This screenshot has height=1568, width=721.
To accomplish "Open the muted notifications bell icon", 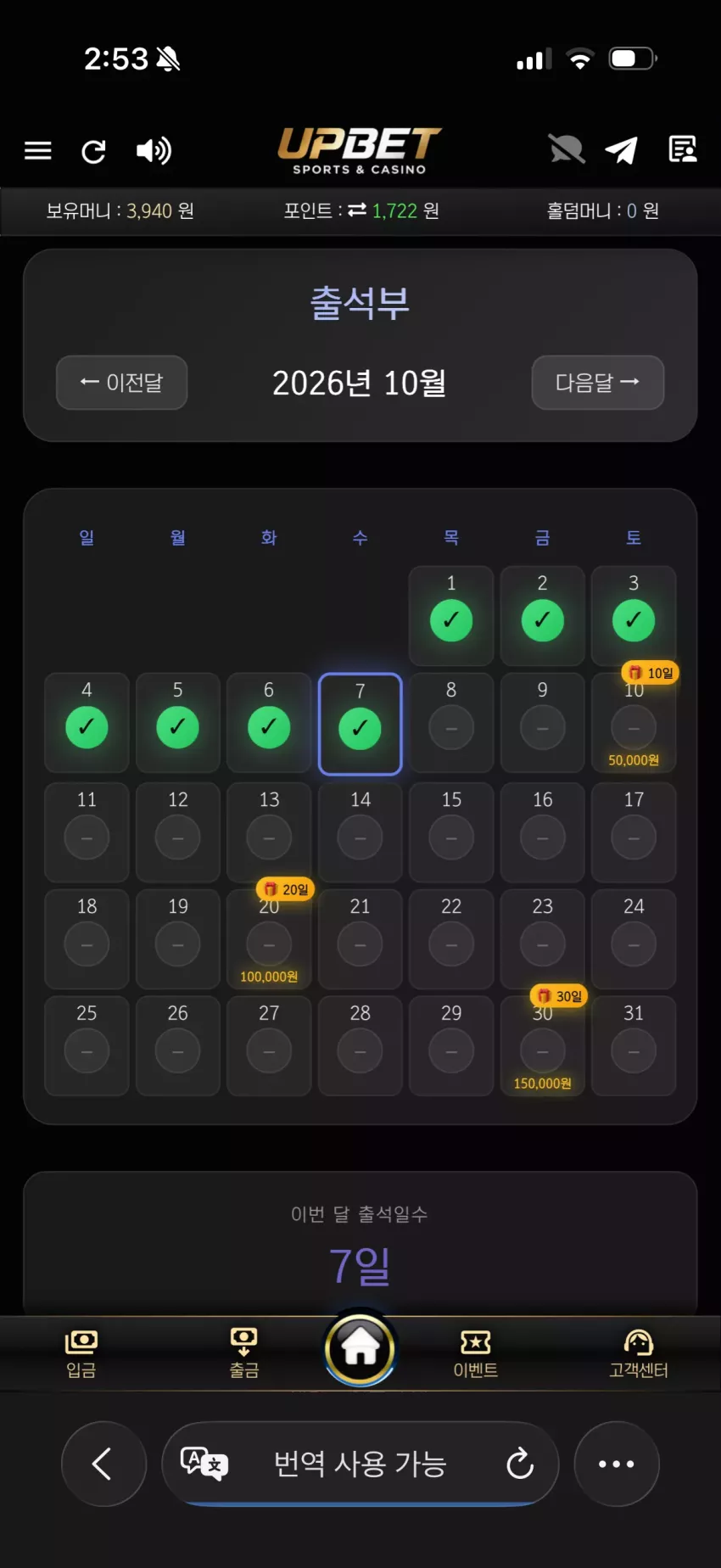I will [x=566, y=150].
